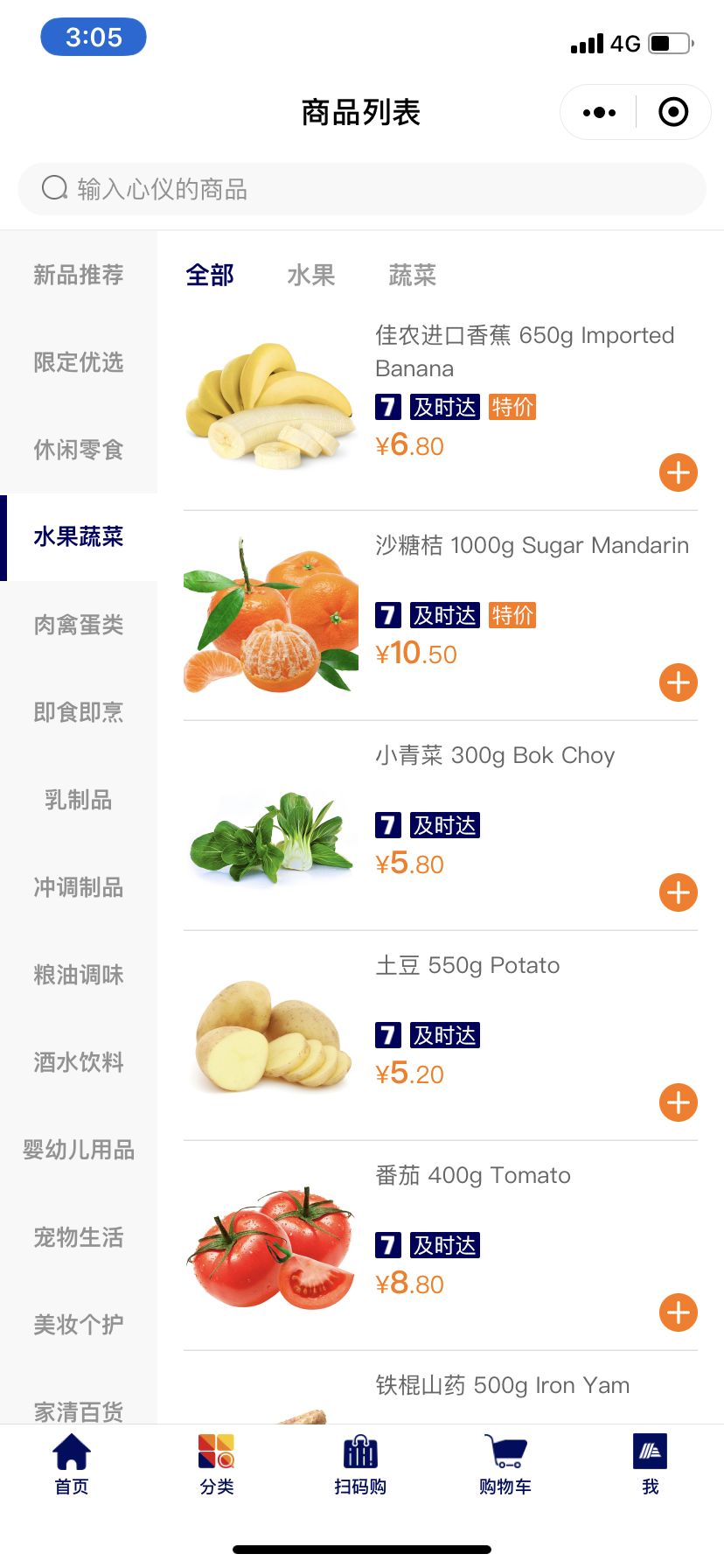
Task: Open the mini program more options menu
Action: point(599,113)
